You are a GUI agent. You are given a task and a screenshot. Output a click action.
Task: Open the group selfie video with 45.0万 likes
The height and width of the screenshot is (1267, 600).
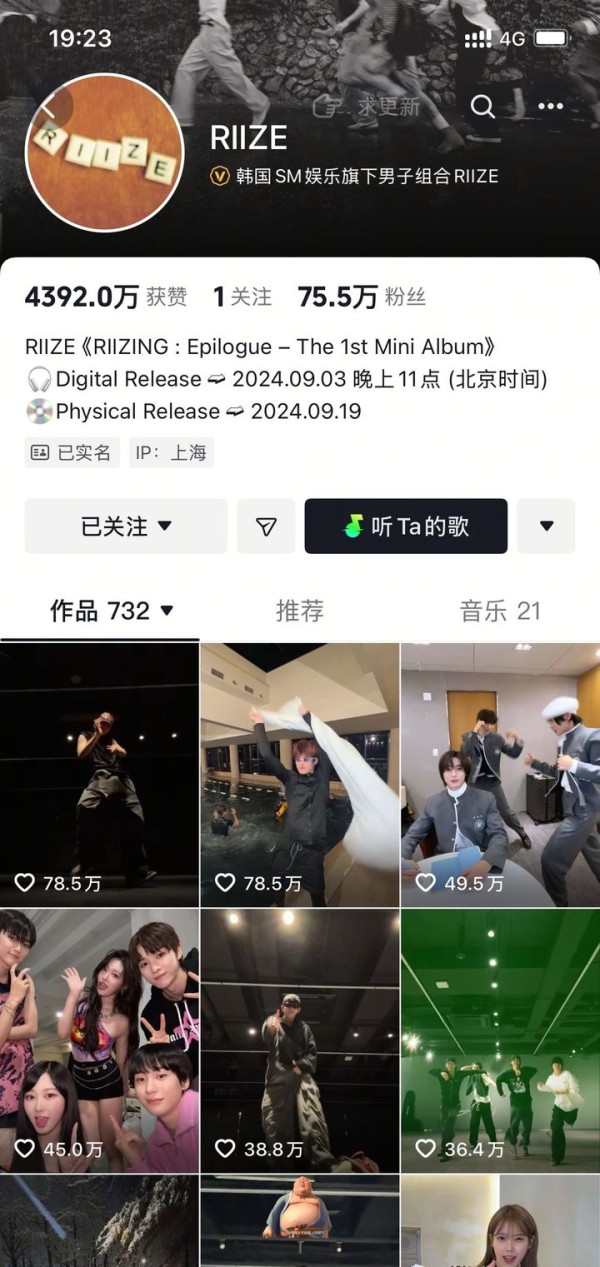pyautogui.click(x=99, y=1040)
